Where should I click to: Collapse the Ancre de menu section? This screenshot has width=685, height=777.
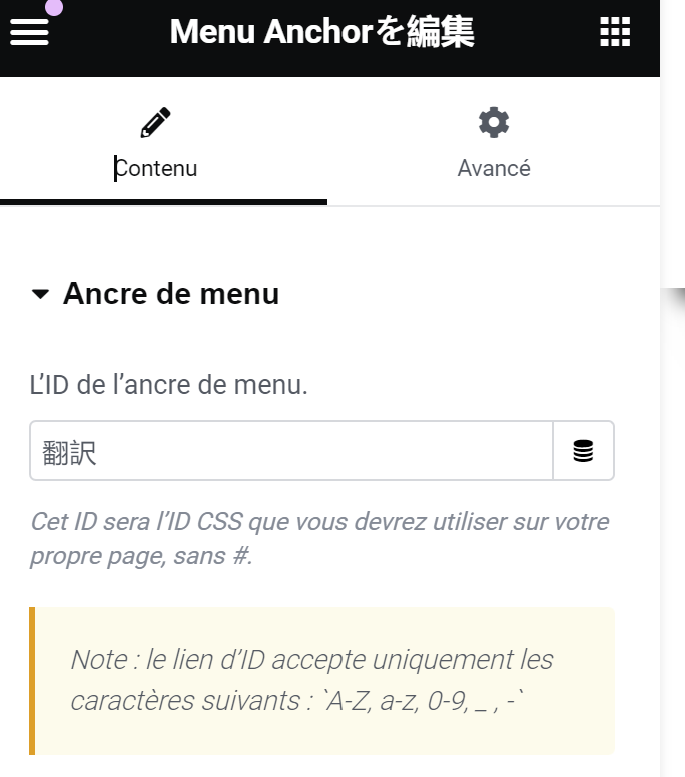coord(155,294)
